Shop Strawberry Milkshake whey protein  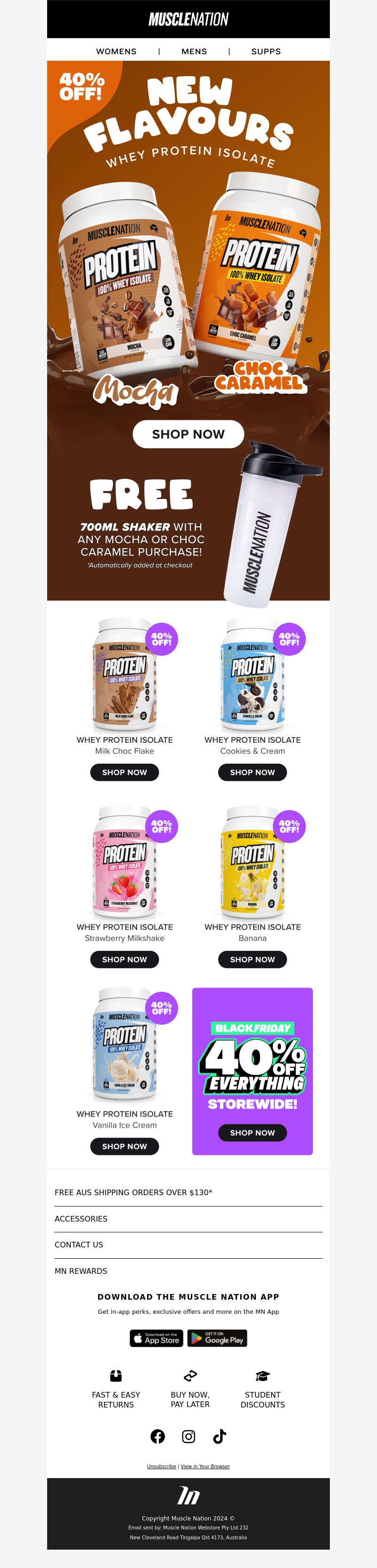pos(124,959)
